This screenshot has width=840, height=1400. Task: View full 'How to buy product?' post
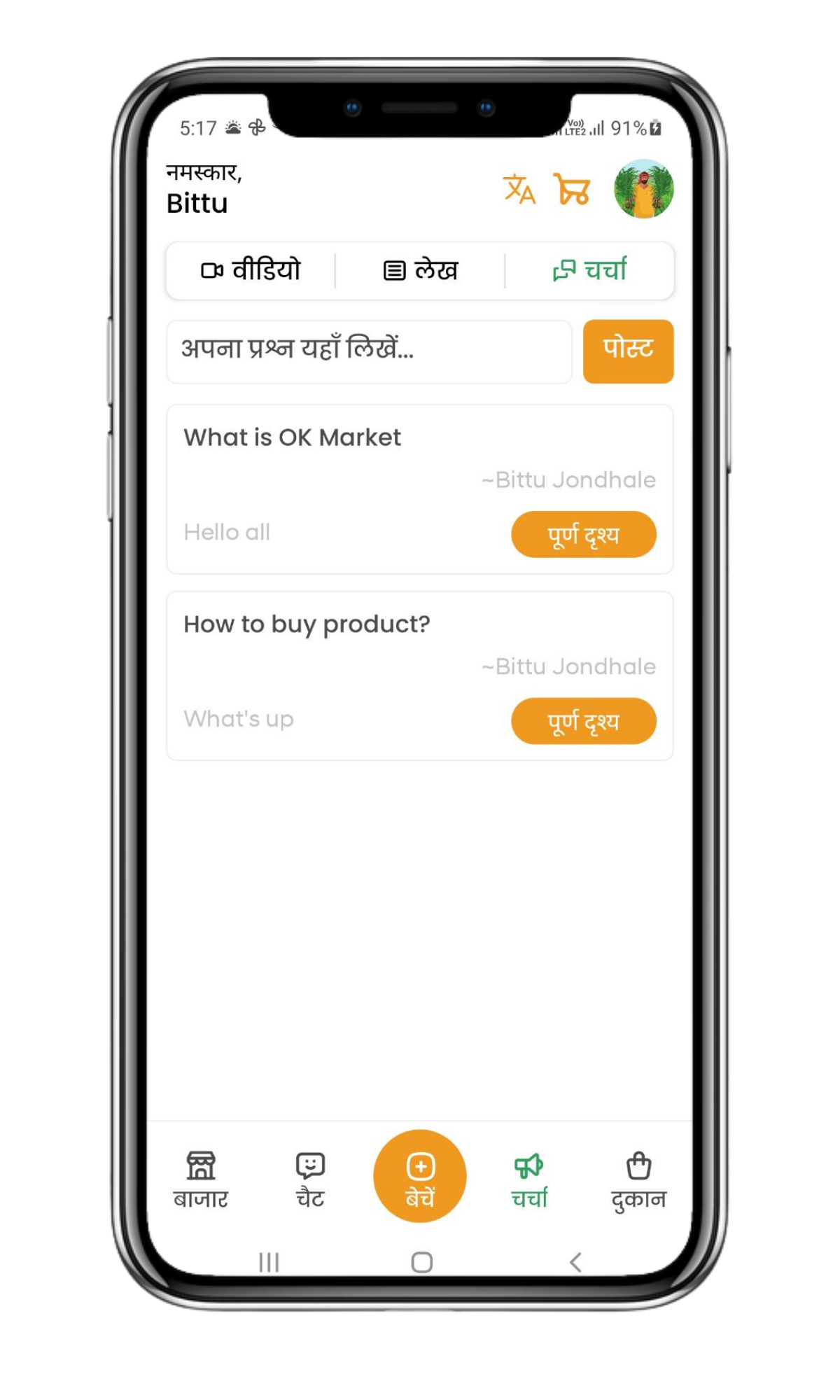pyautogui.click(x=583, y=721)
